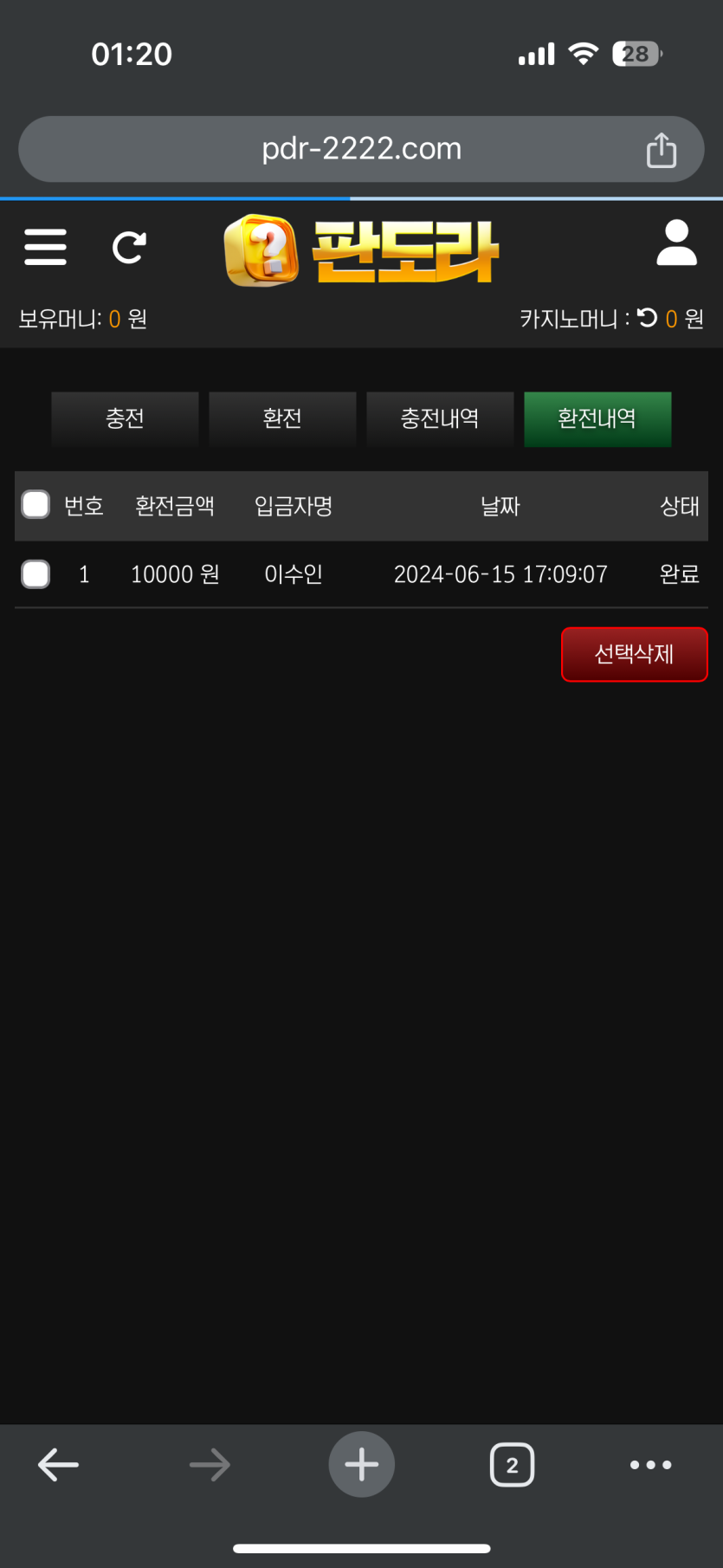Open the user profile icon
The width and height of the screenshot is (723, 1568).
676,243
